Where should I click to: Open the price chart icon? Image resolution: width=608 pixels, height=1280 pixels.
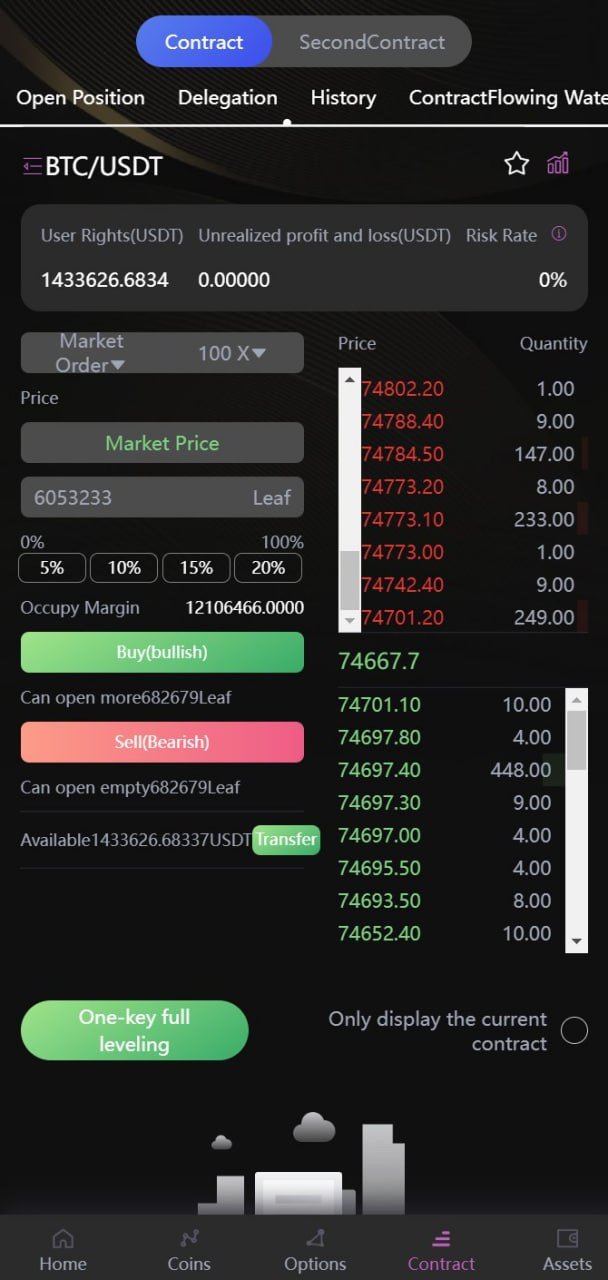tap(558, 164)
